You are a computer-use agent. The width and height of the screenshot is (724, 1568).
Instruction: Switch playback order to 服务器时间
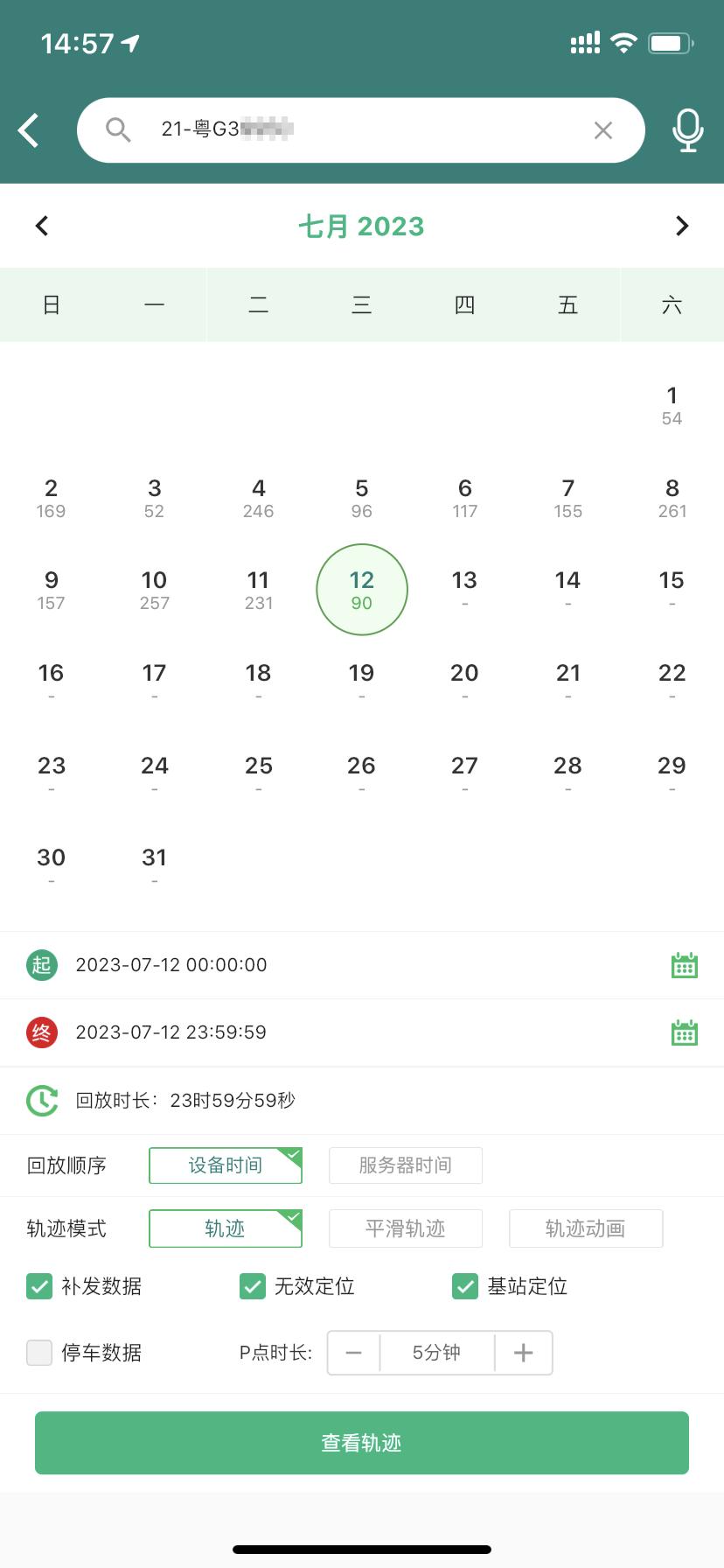coord(405,1165)
